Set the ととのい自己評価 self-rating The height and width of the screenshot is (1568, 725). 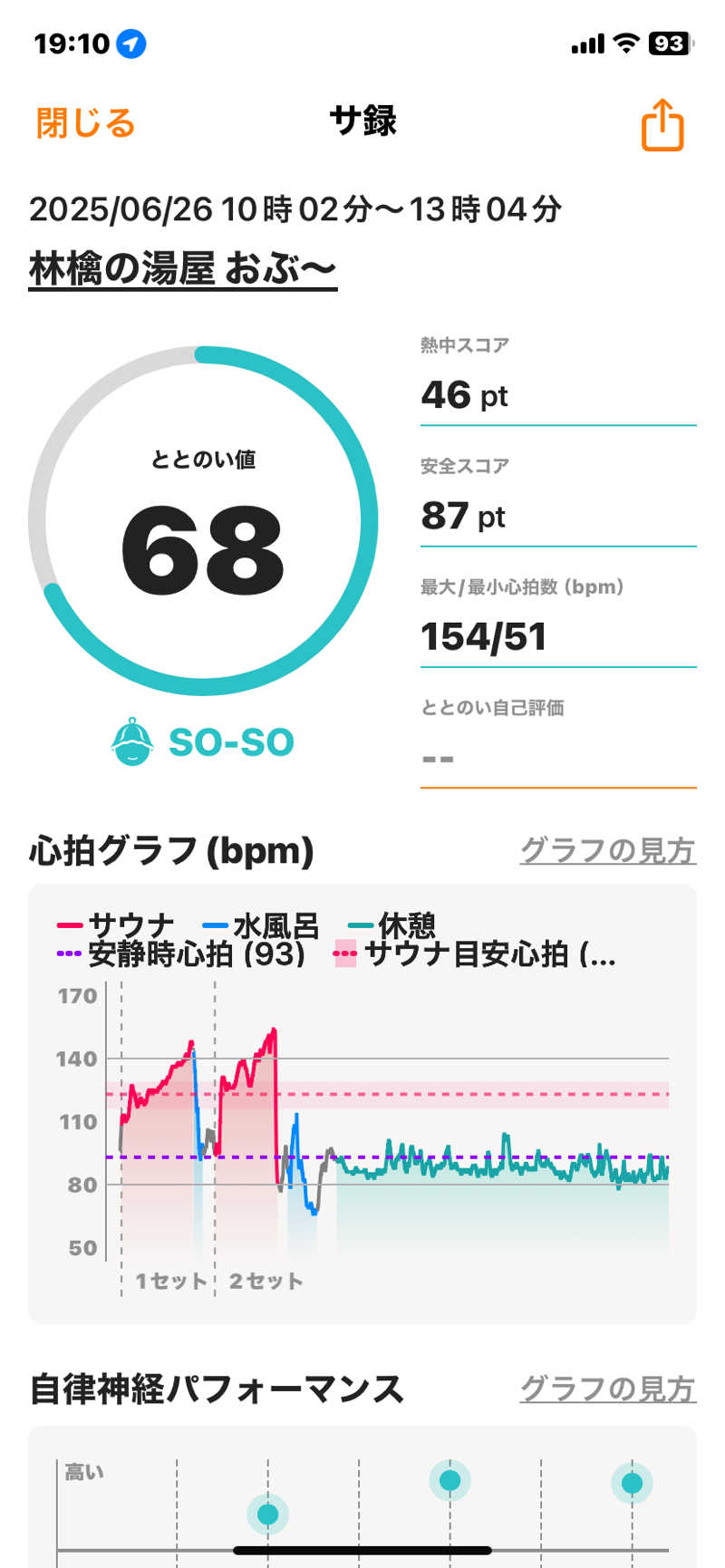click(x=557, y=758)
